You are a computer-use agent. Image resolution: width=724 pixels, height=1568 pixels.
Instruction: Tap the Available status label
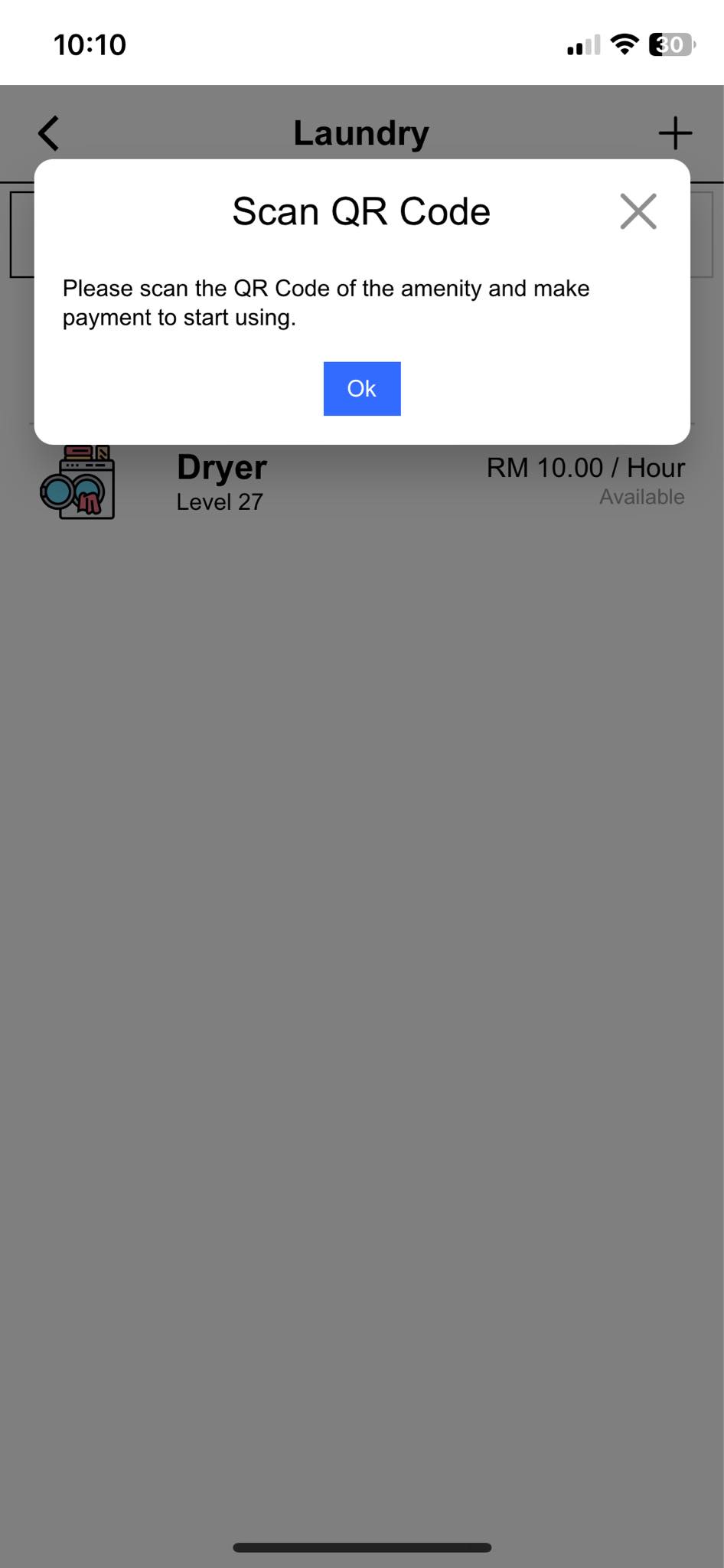coord(642,496)
